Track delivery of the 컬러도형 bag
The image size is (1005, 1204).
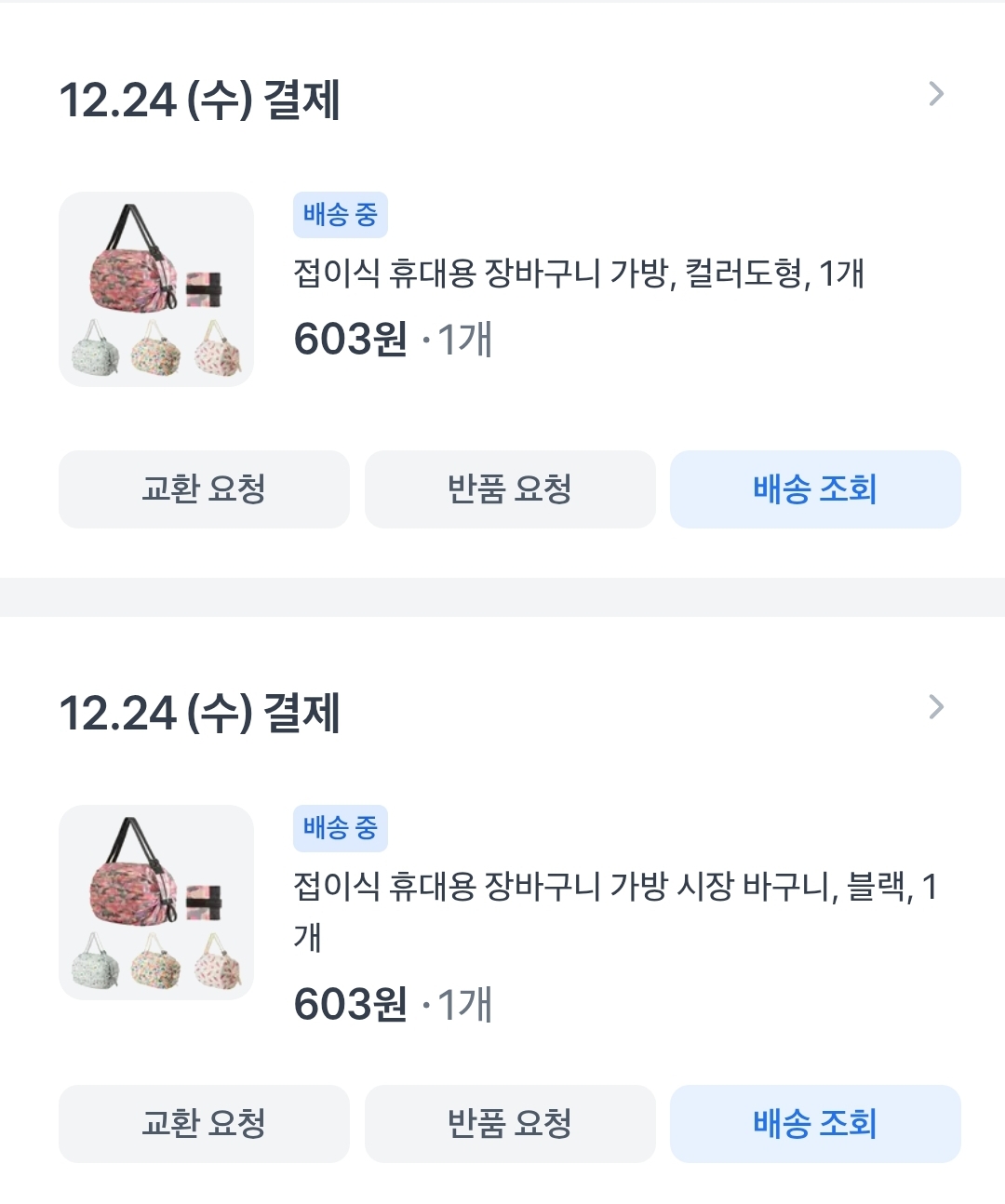815,489
